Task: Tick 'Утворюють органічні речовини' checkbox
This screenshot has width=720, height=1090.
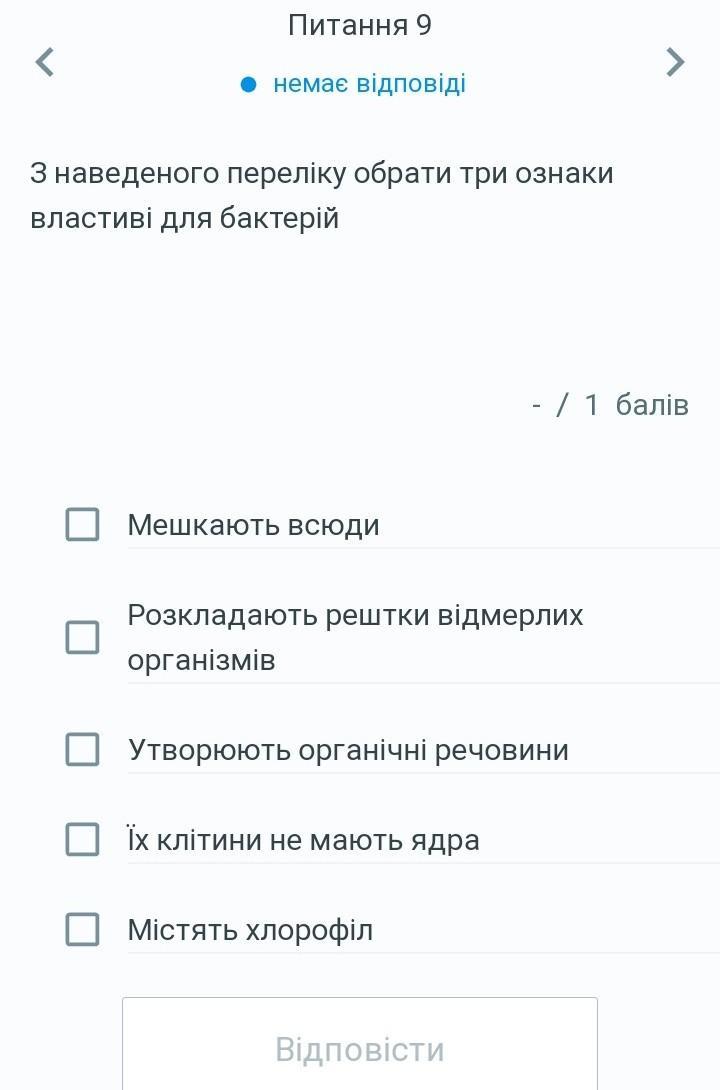Action: click(x=82, y=749)
